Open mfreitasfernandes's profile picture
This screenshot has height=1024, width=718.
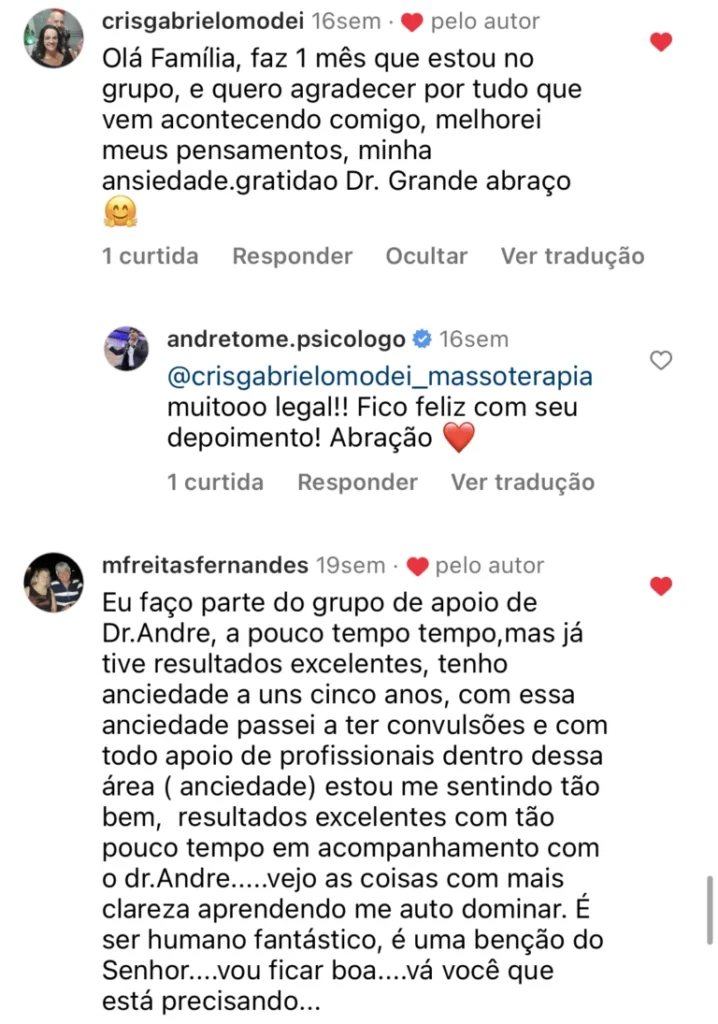tap(54, 582)
